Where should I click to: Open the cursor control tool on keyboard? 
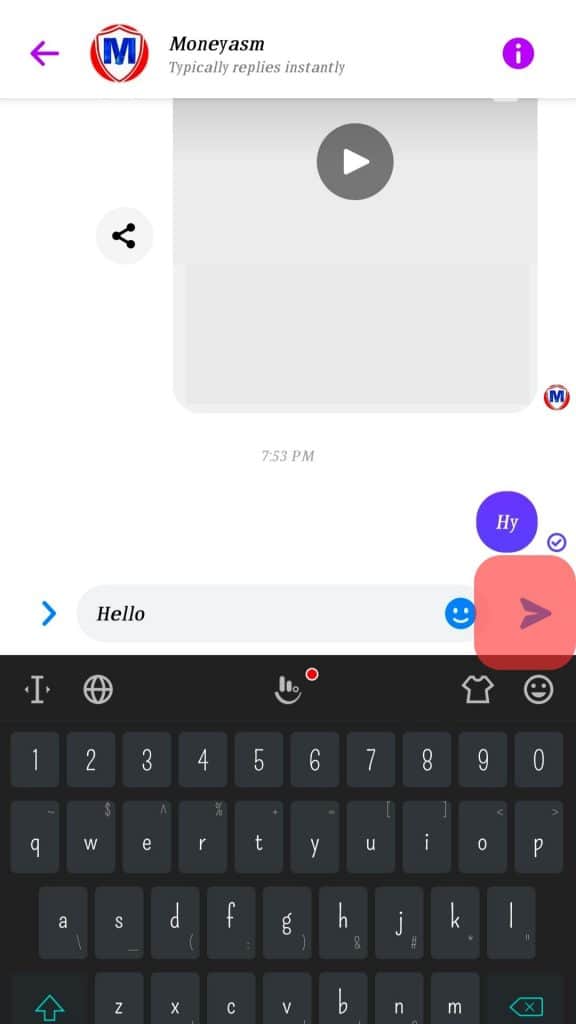(37, 690)
